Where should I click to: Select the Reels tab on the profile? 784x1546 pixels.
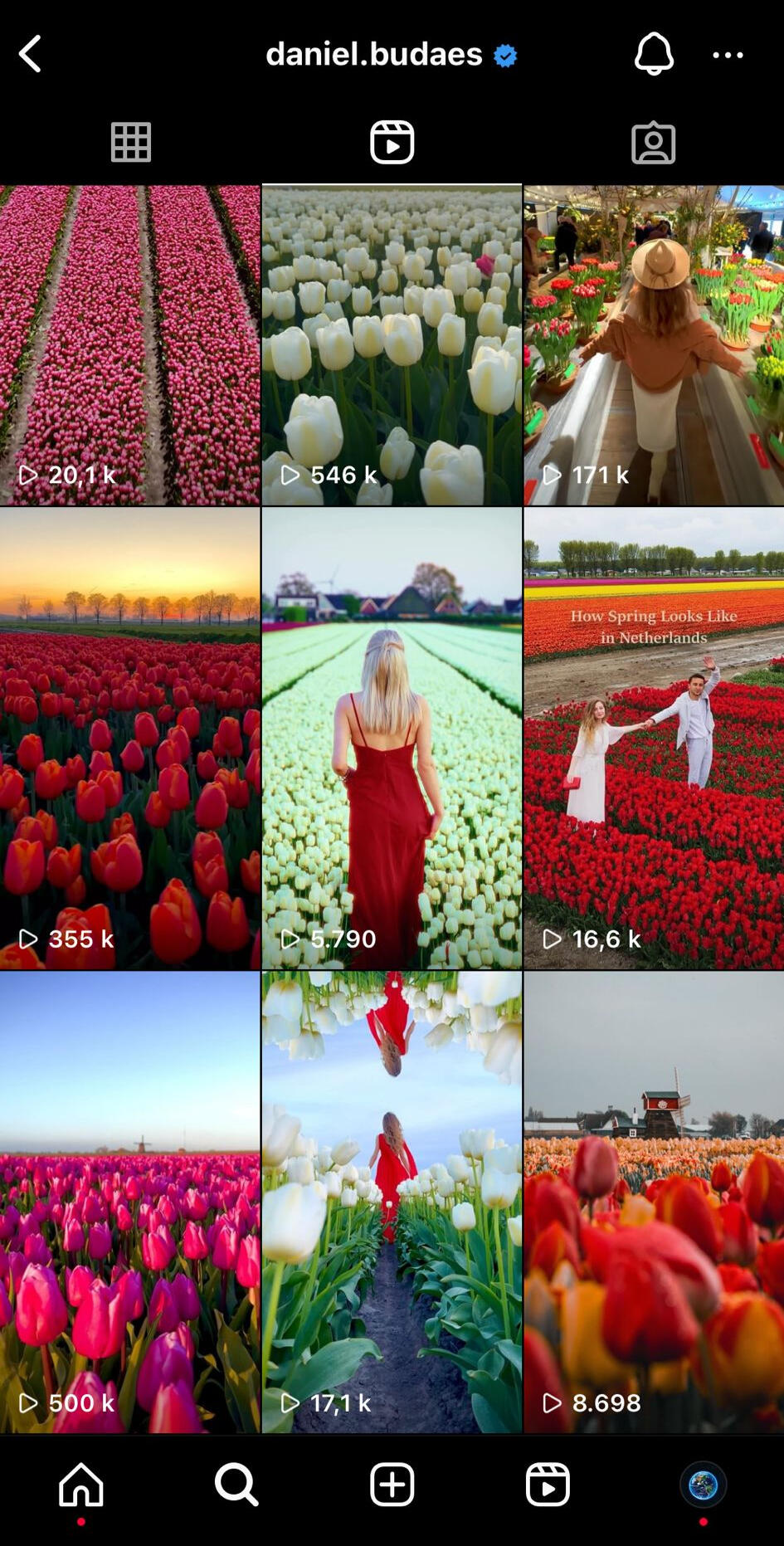click(392, 142)
